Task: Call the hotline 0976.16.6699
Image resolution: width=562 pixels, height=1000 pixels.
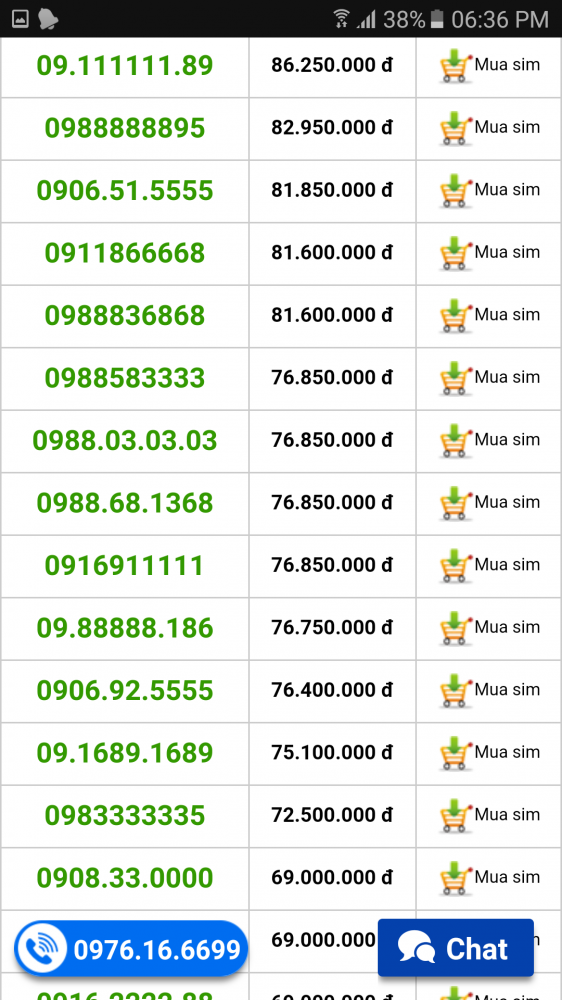Action: [x=131, y=950]
